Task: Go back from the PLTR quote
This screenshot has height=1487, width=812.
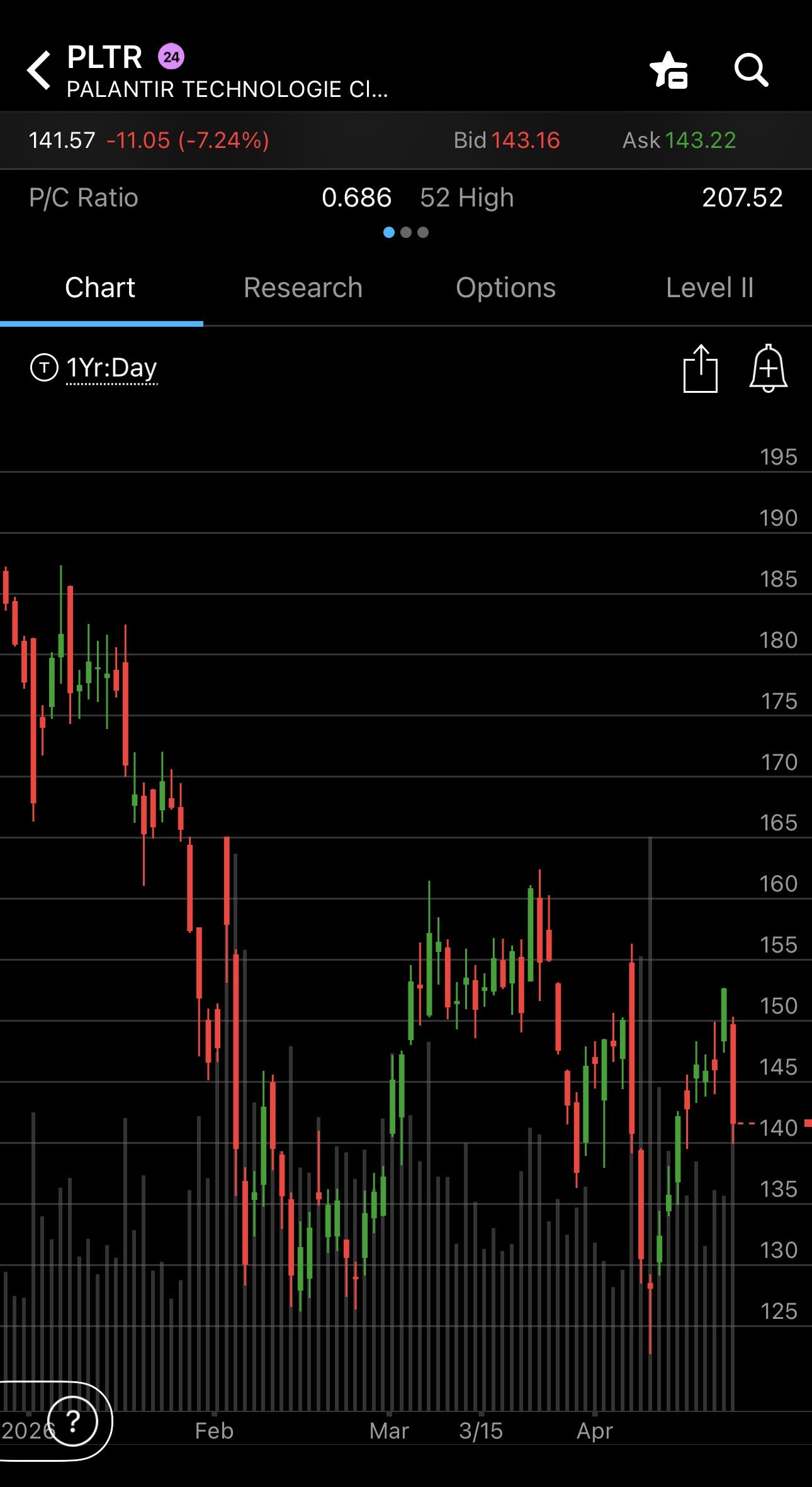Action: [x=39, y=70]
